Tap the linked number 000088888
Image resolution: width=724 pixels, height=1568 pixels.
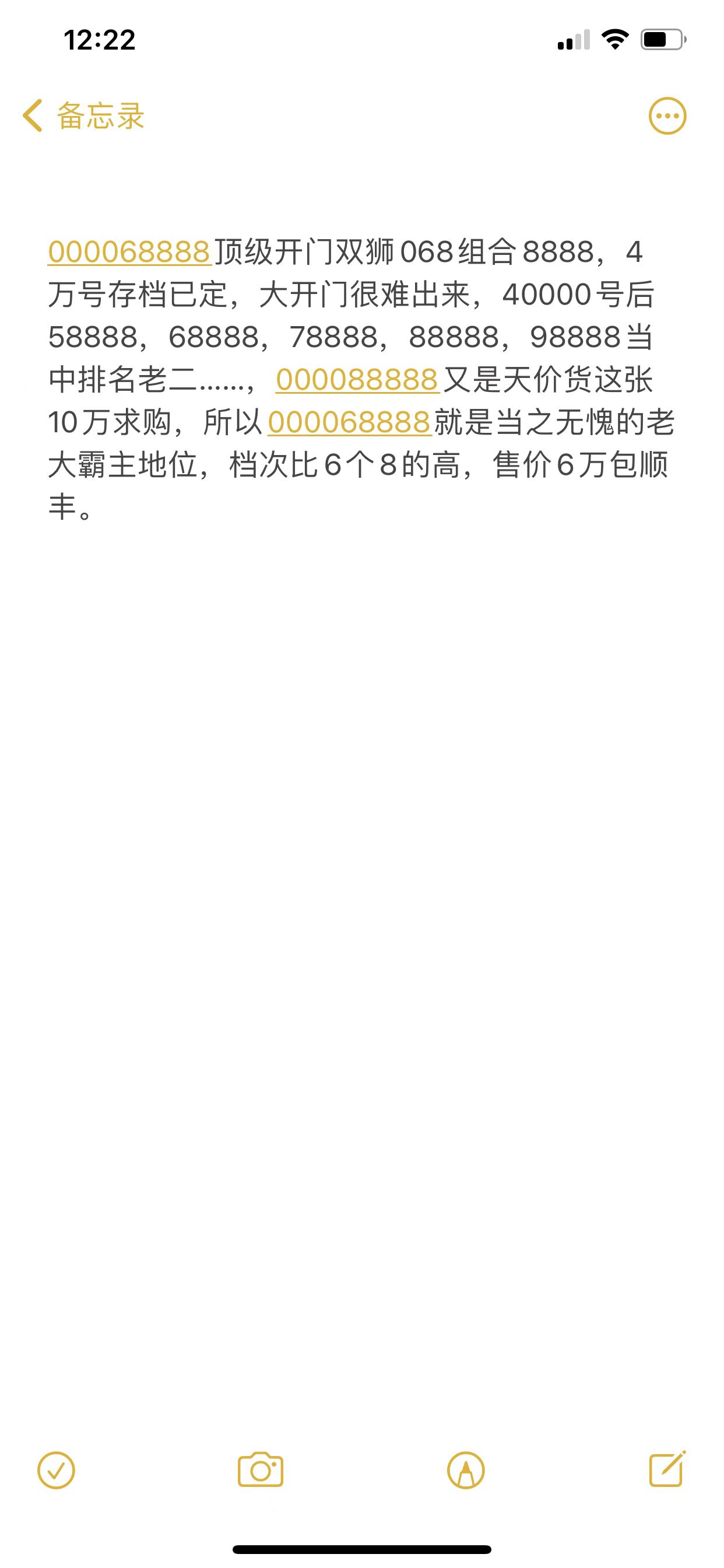point(357,380)
